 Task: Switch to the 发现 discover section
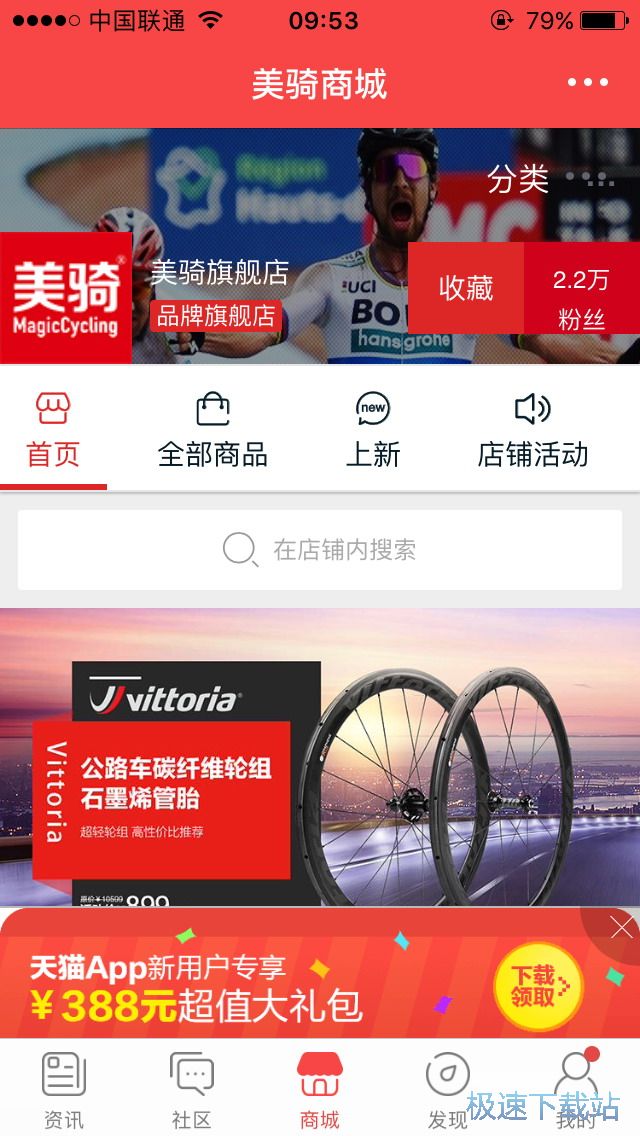(447, 1090)
